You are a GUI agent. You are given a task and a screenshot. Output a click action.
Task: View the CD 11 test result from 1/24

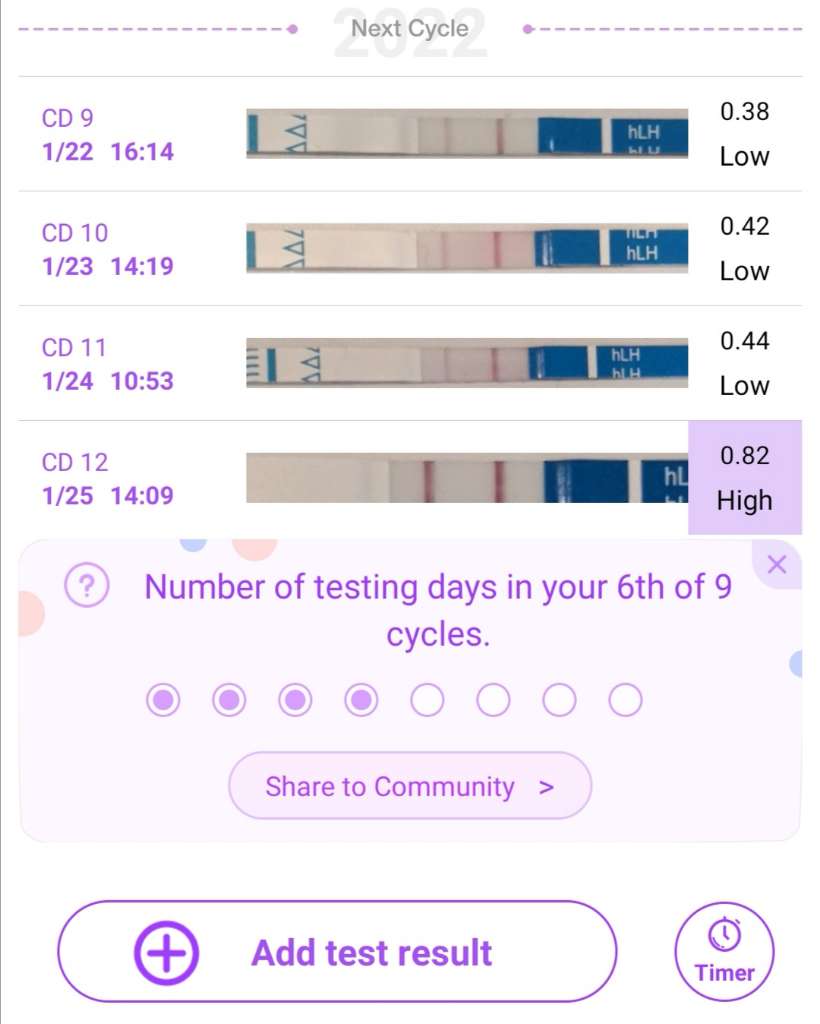click(x=410, y=364)
